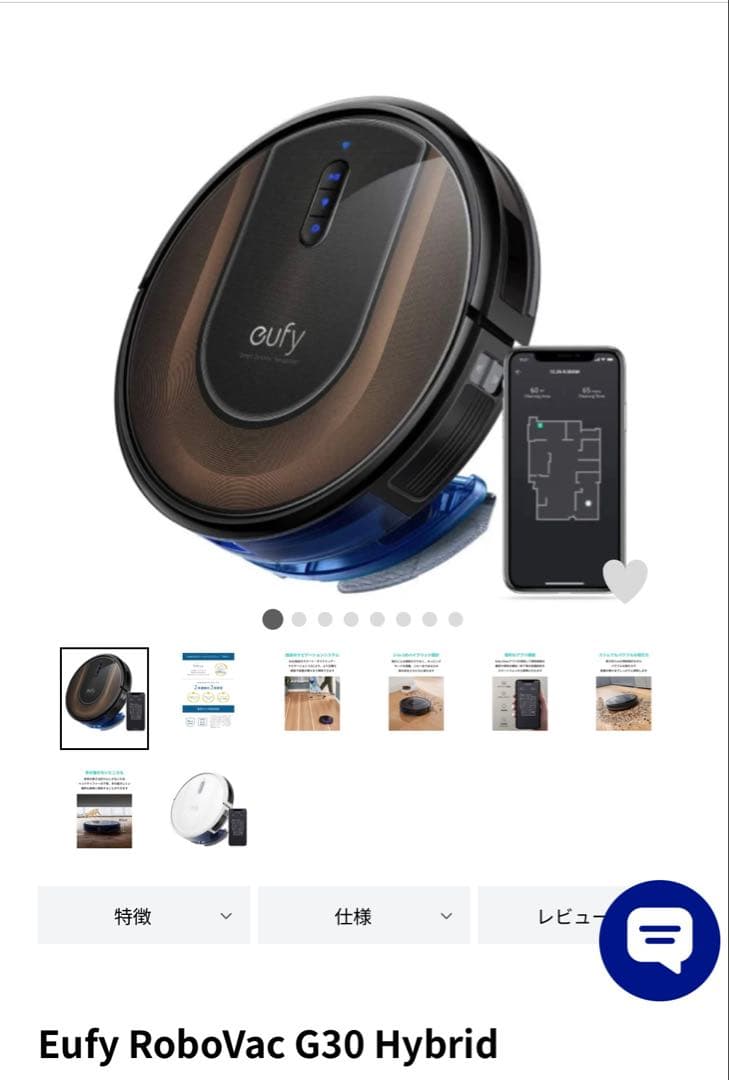Expand the 仕様 section
This screenshot has height=1080, width=729.
click(363, 915)
